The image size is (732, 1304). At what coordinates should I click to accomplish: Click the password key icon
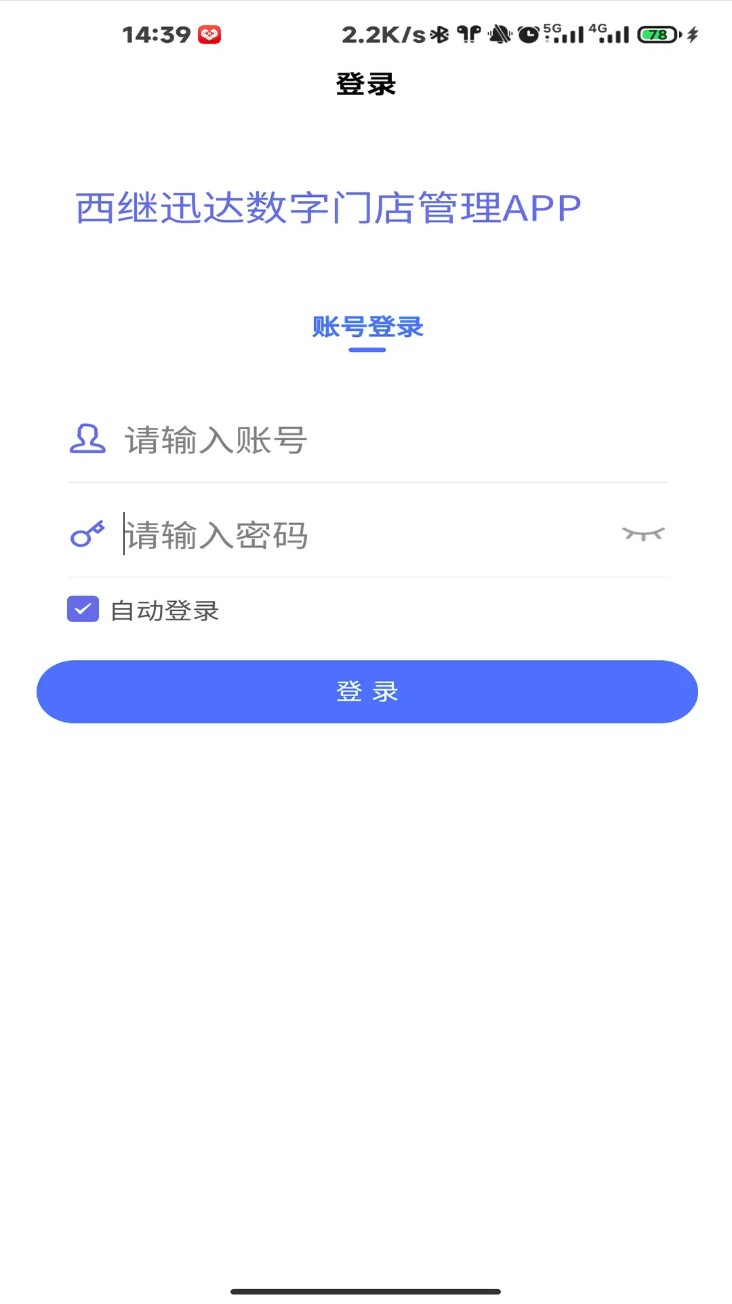tap(87, 535)
